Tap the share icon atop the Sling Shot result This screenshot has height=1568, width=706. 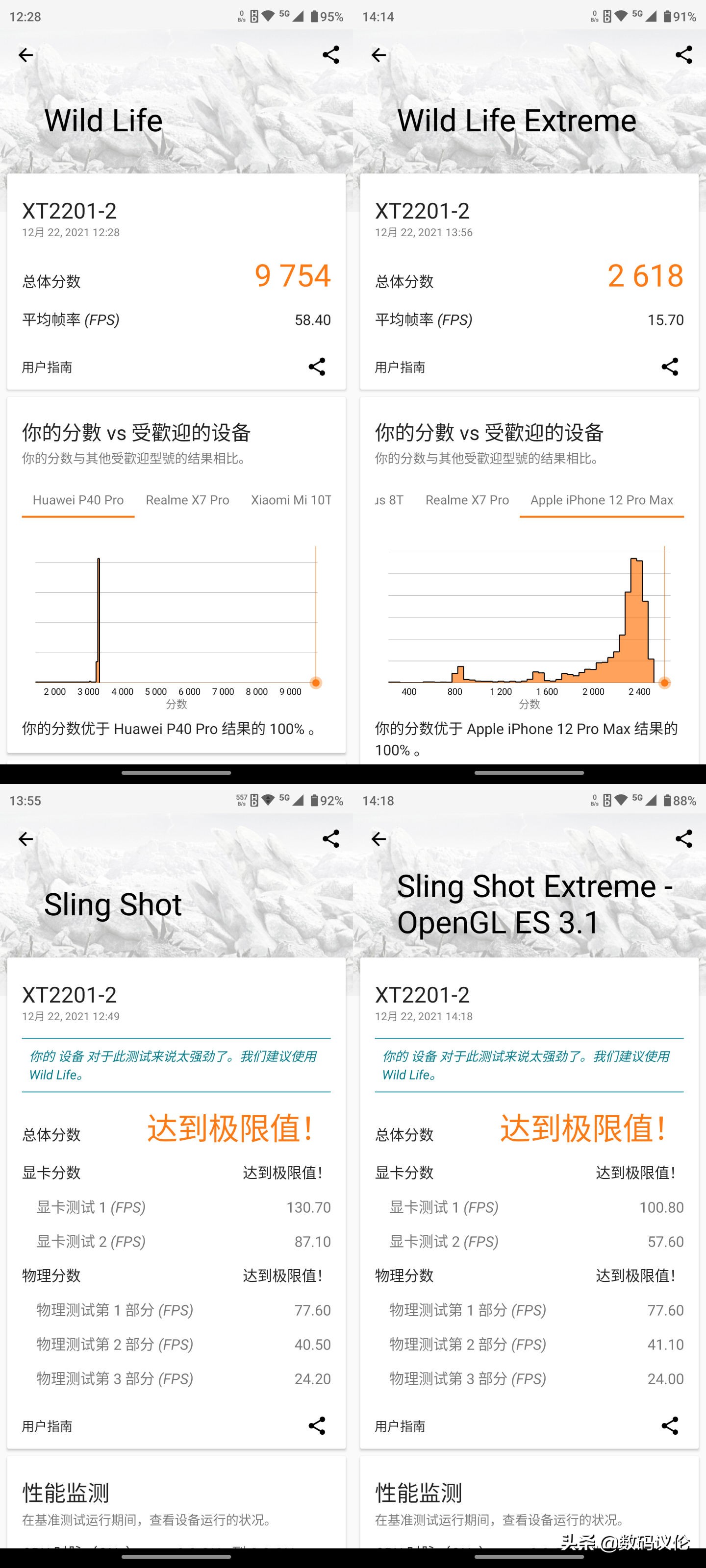(x=331, y=838)
